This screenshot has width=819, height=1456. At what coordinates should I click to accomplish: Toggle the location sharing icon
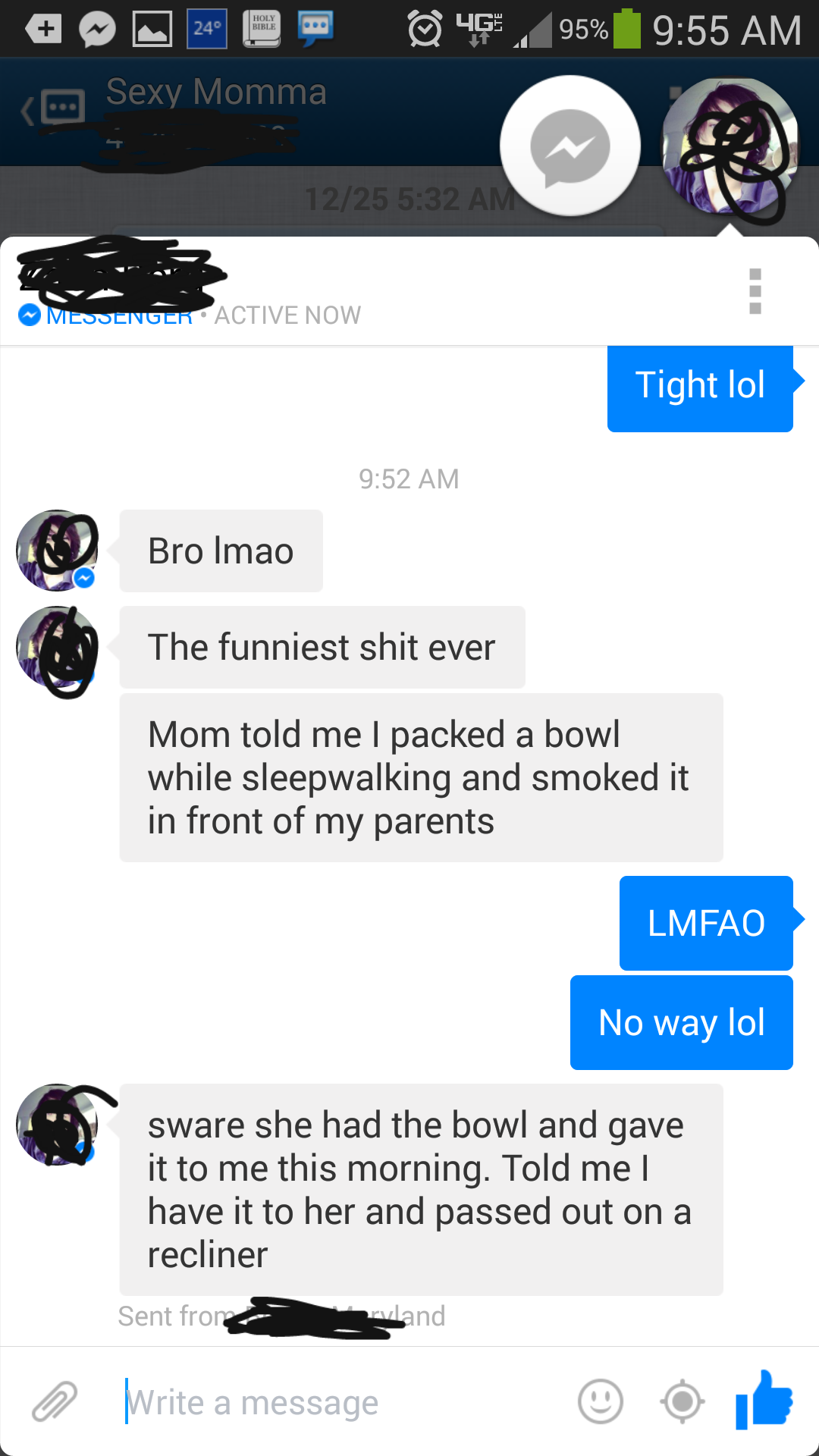point(682,1401)
